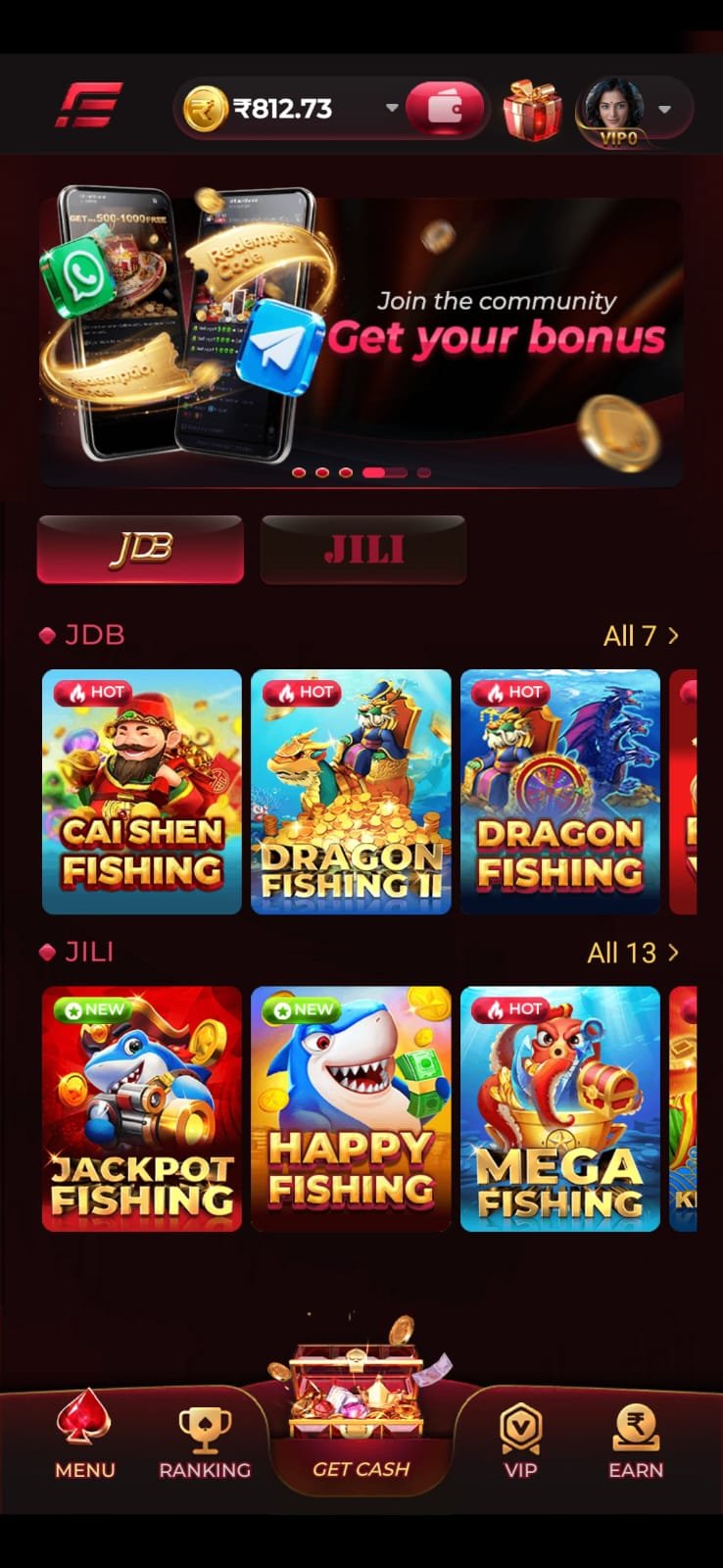This screenshot has width=723, height=1568.
Task: Launch the Jackpot Fishing game marked NEW
Action: [140, 1107]
